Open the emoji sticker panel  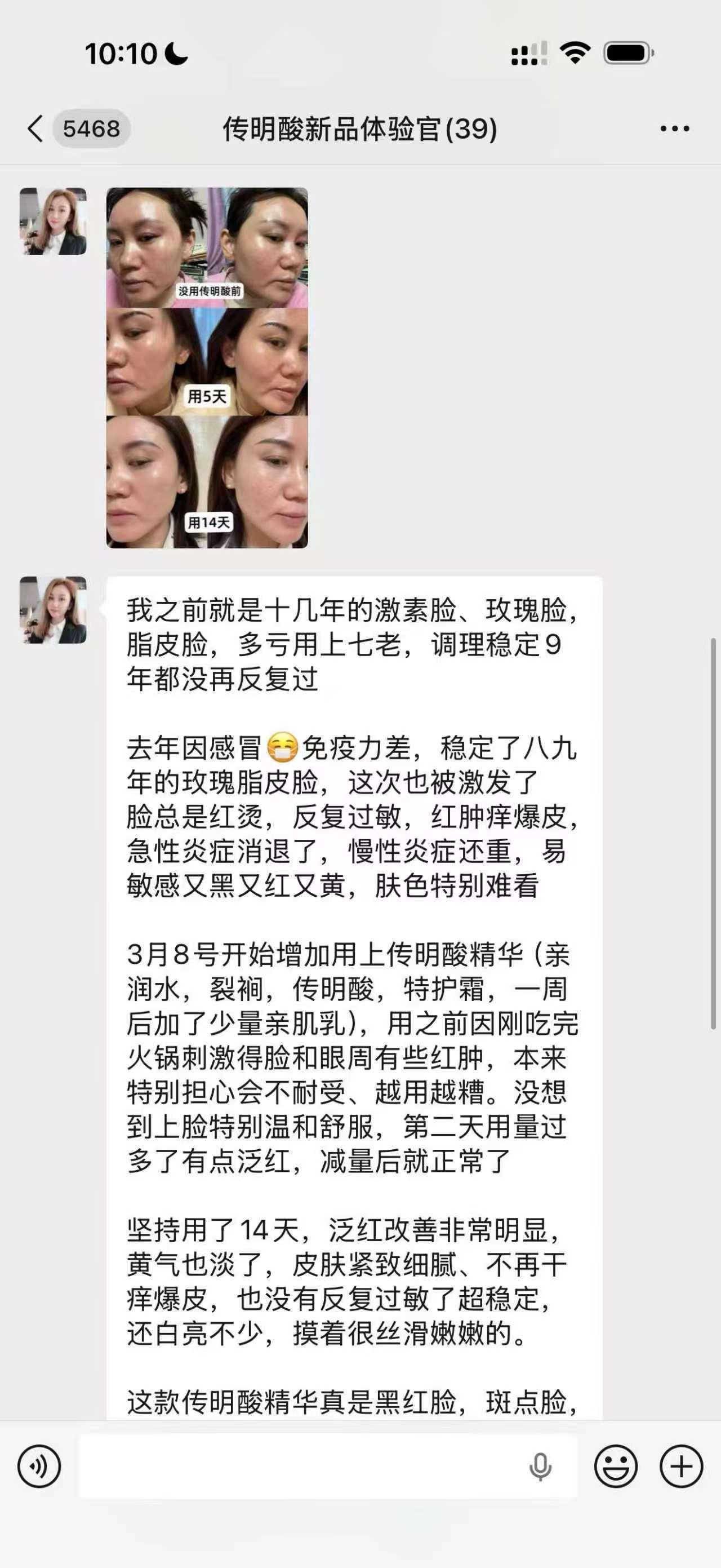[x=615, y=1466]
